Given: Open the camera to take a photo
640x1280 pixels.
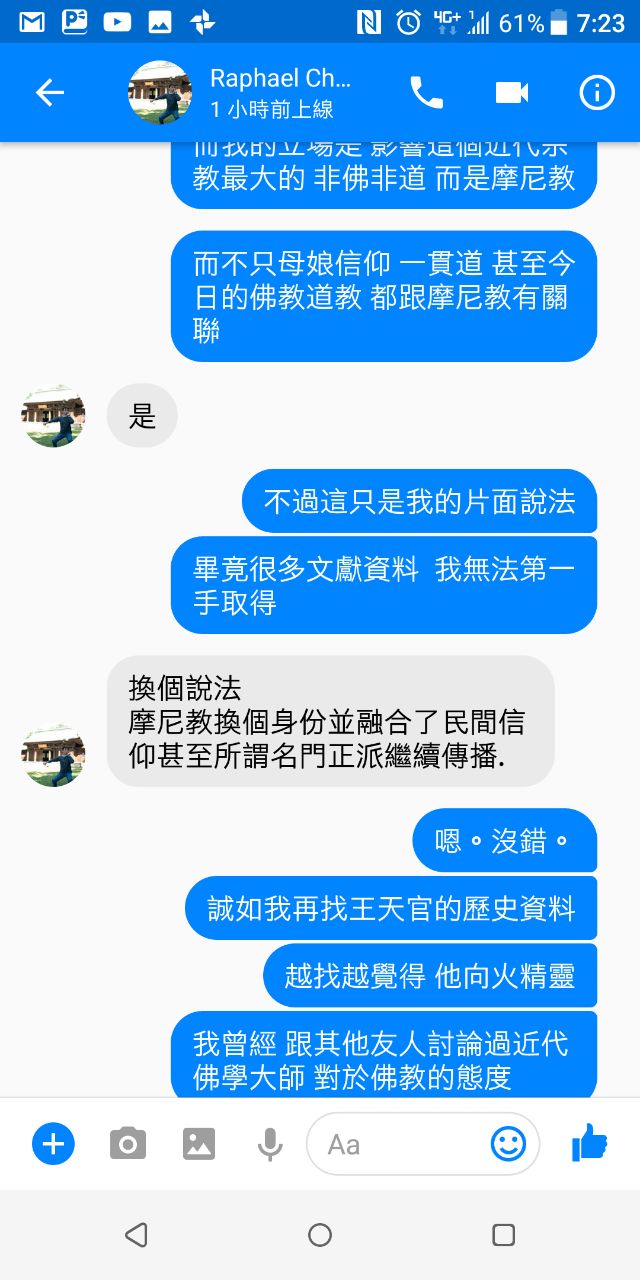Looking at the screenshot, I should click(127, 1143).
